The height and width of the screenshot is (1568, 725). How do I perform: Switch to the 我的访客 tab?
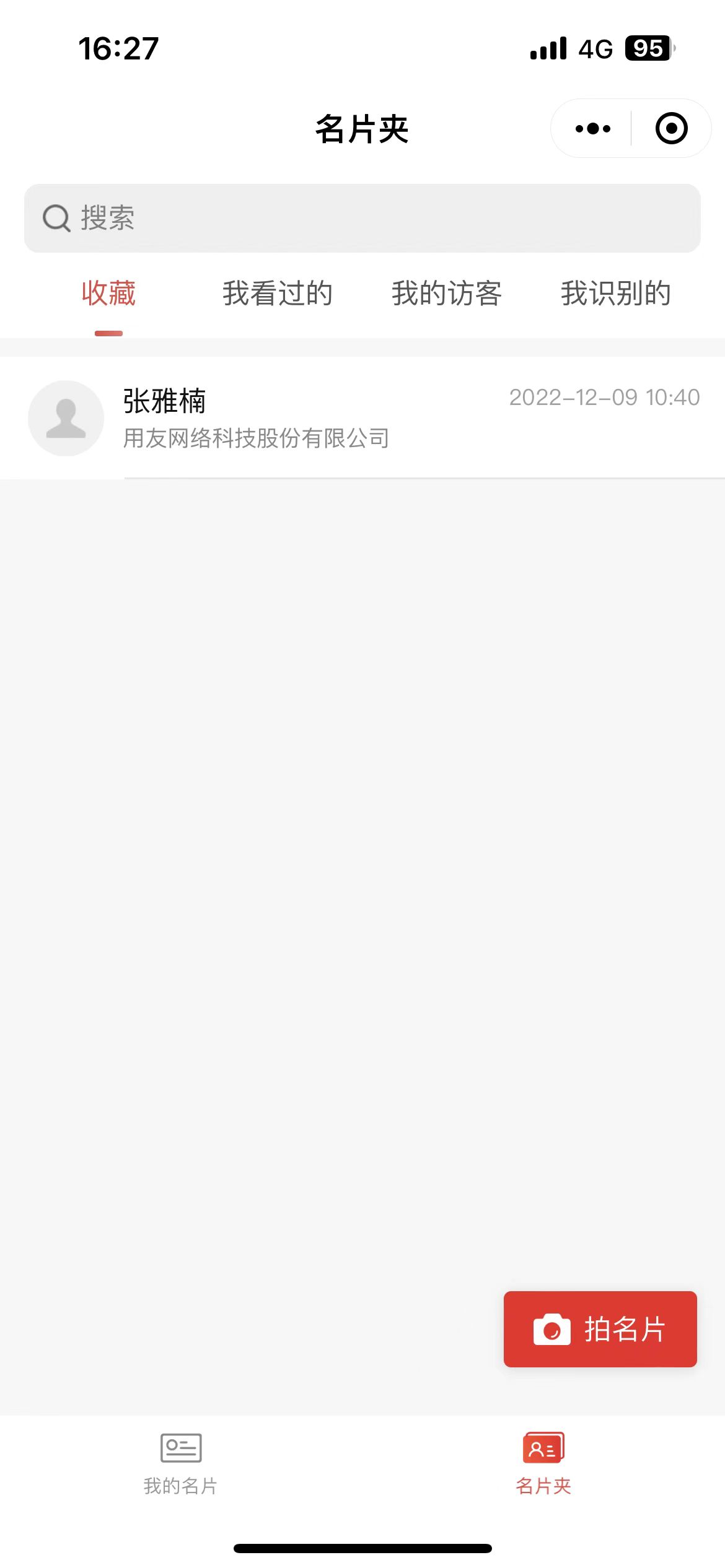point(447,294)
